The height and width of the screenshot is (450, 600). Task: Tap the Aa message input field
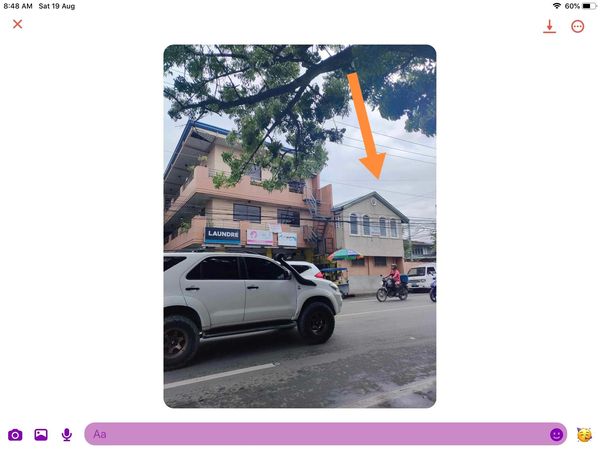pyautogui.click(x=310, y=434)
